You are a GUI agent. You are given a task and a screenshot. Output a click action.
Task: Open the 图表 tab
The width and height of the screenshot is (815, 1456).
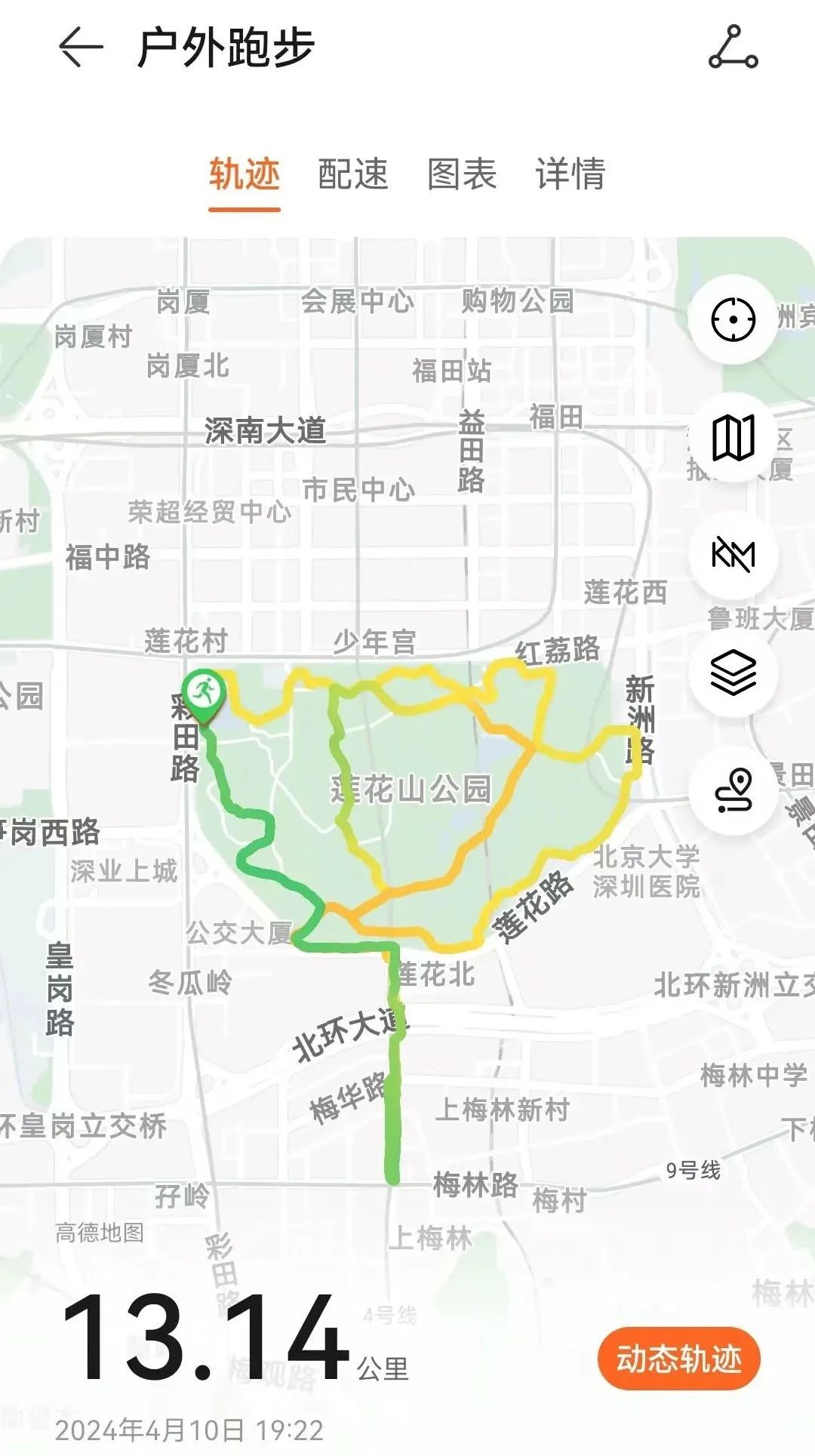pos(462,174)
